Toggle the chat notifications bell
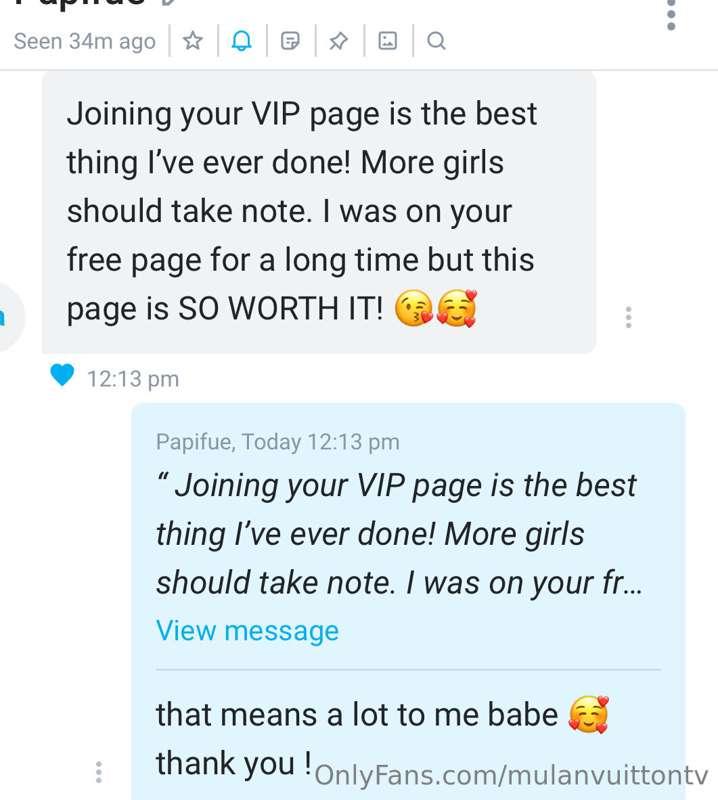The height and width of the screenshot is (800, 718). click(242, 41)
